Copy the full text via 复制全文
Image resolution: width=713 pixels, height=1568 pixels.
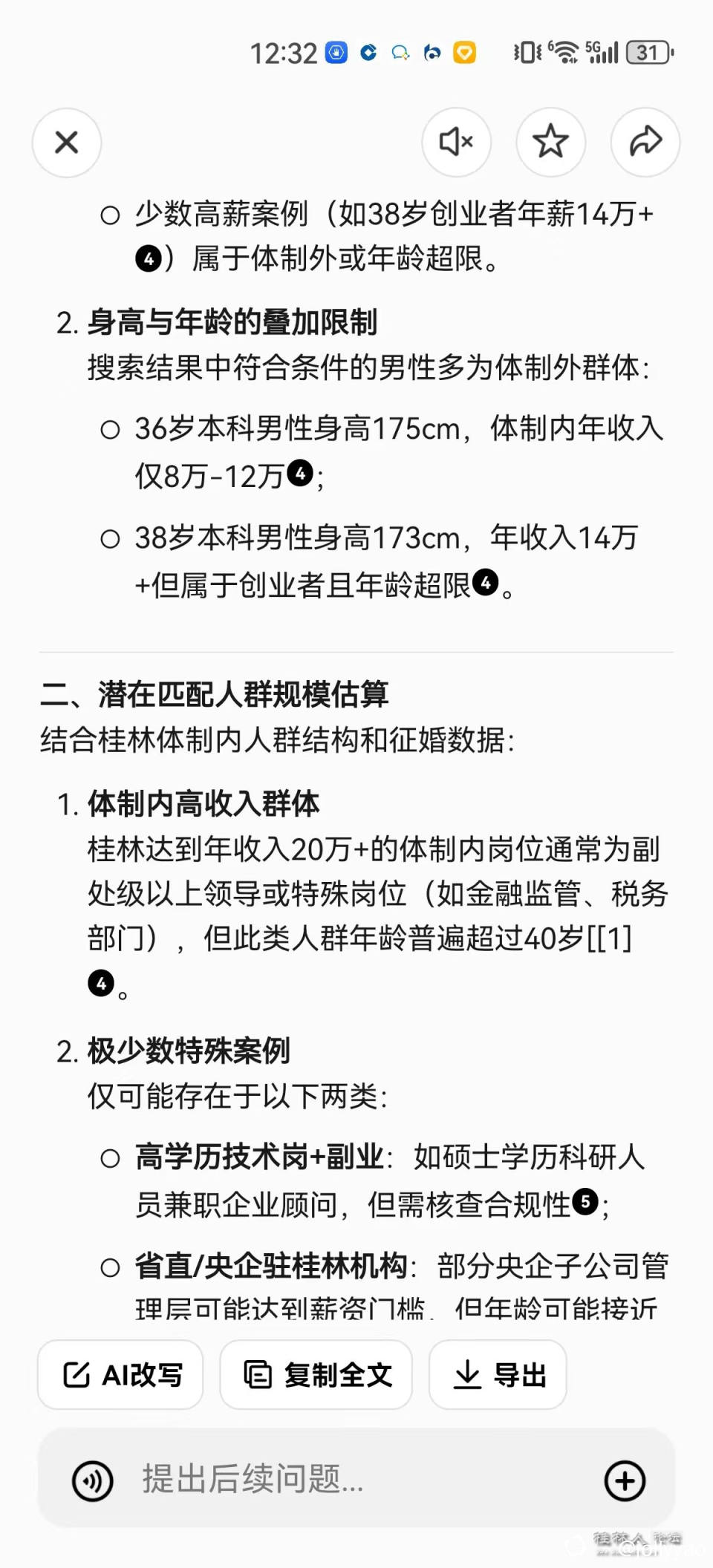[x=316, y=1375]
